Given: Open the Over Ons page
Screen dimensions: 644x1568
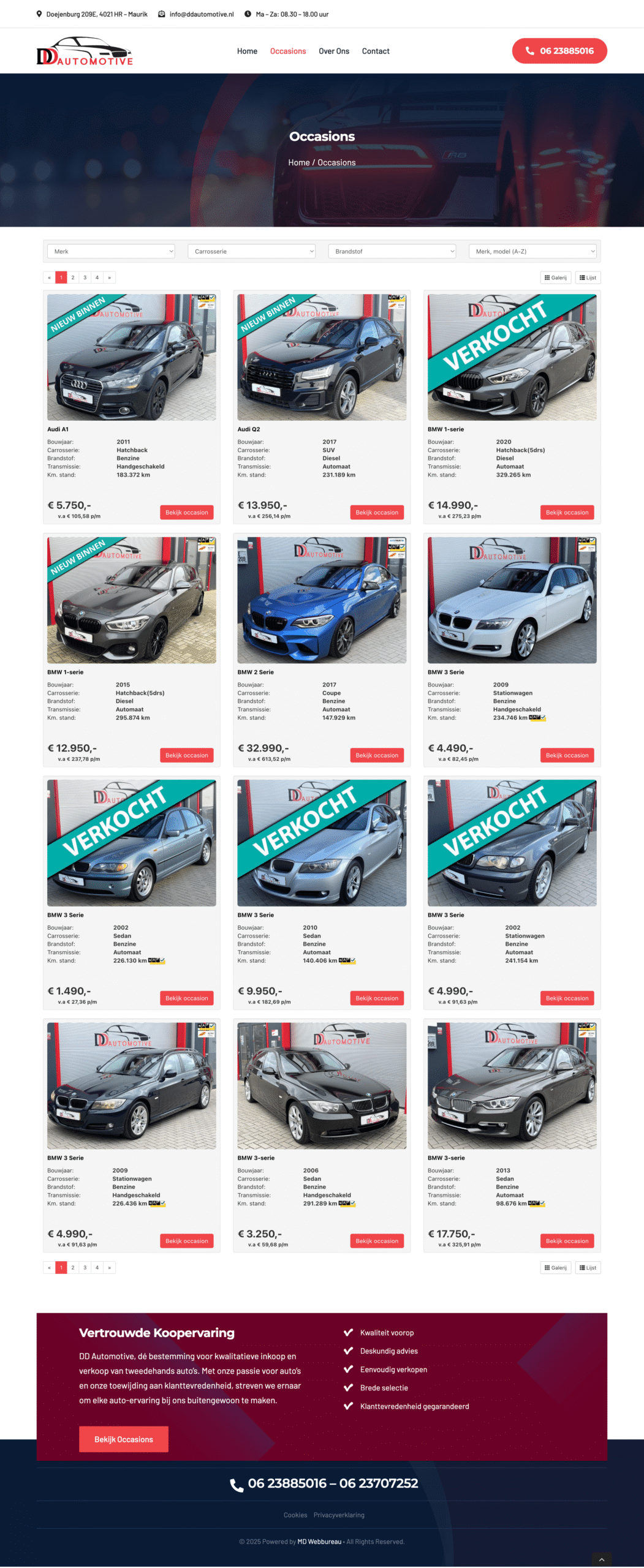Looking at the screenshot, I should [x=334, y=51].
